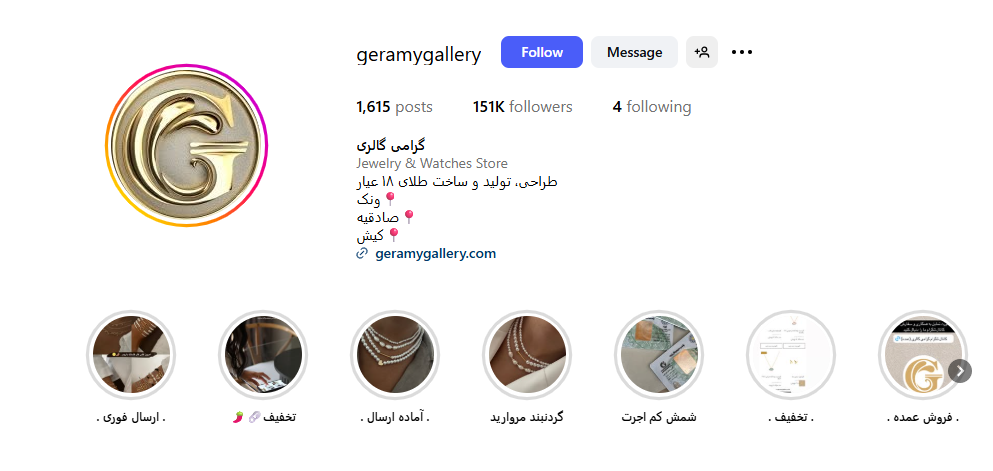Open the شمش کم اجرت highlight
The width and height of the screenshot is (993, 471).
tap(659, 354)
